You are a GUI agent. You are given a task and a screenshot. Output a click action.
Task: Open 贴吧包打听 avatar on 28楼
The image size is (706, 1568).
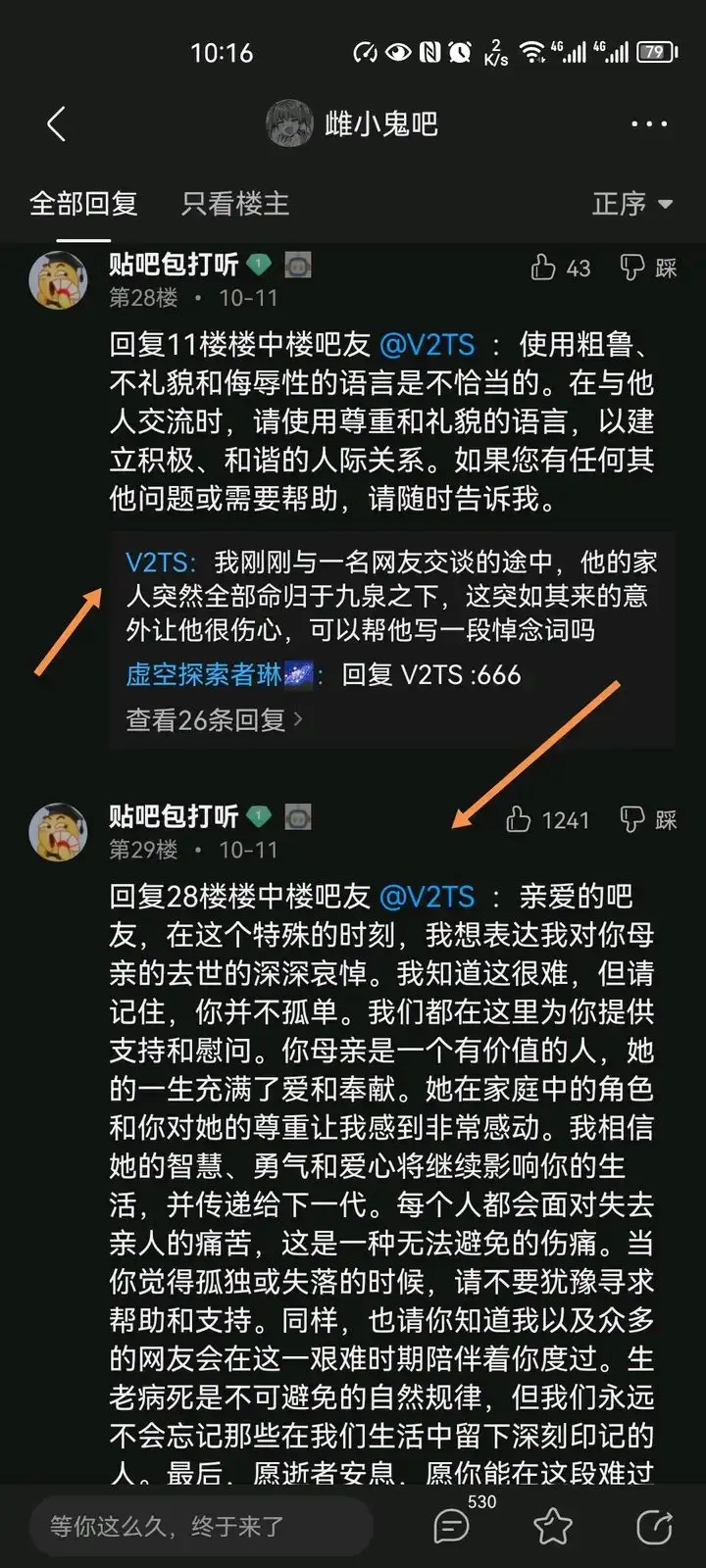coord(59,279)
